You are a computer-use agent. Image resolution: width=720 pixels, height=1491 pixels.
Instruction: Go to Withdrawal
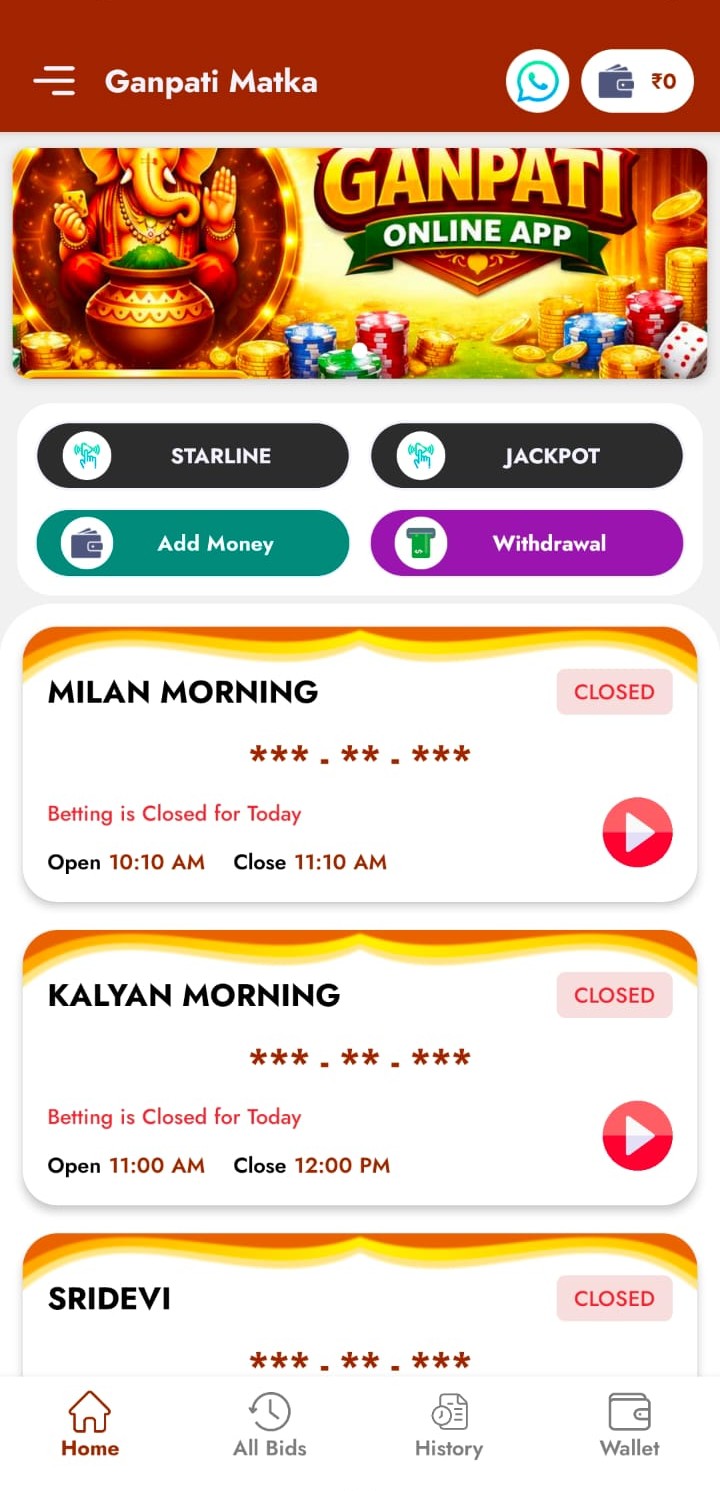527,543
